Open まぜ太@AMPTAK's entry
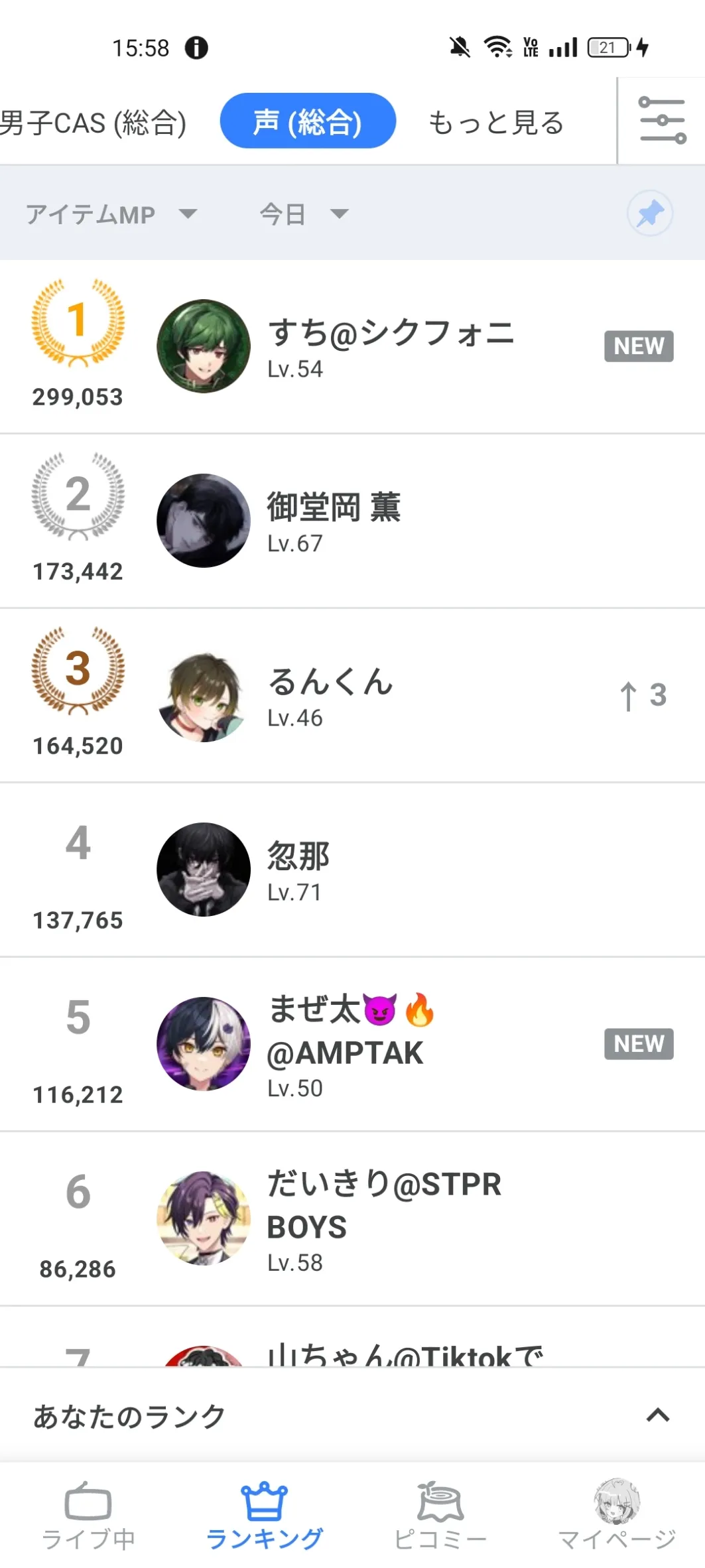 pyautogui.click(x=352, y=1044)
